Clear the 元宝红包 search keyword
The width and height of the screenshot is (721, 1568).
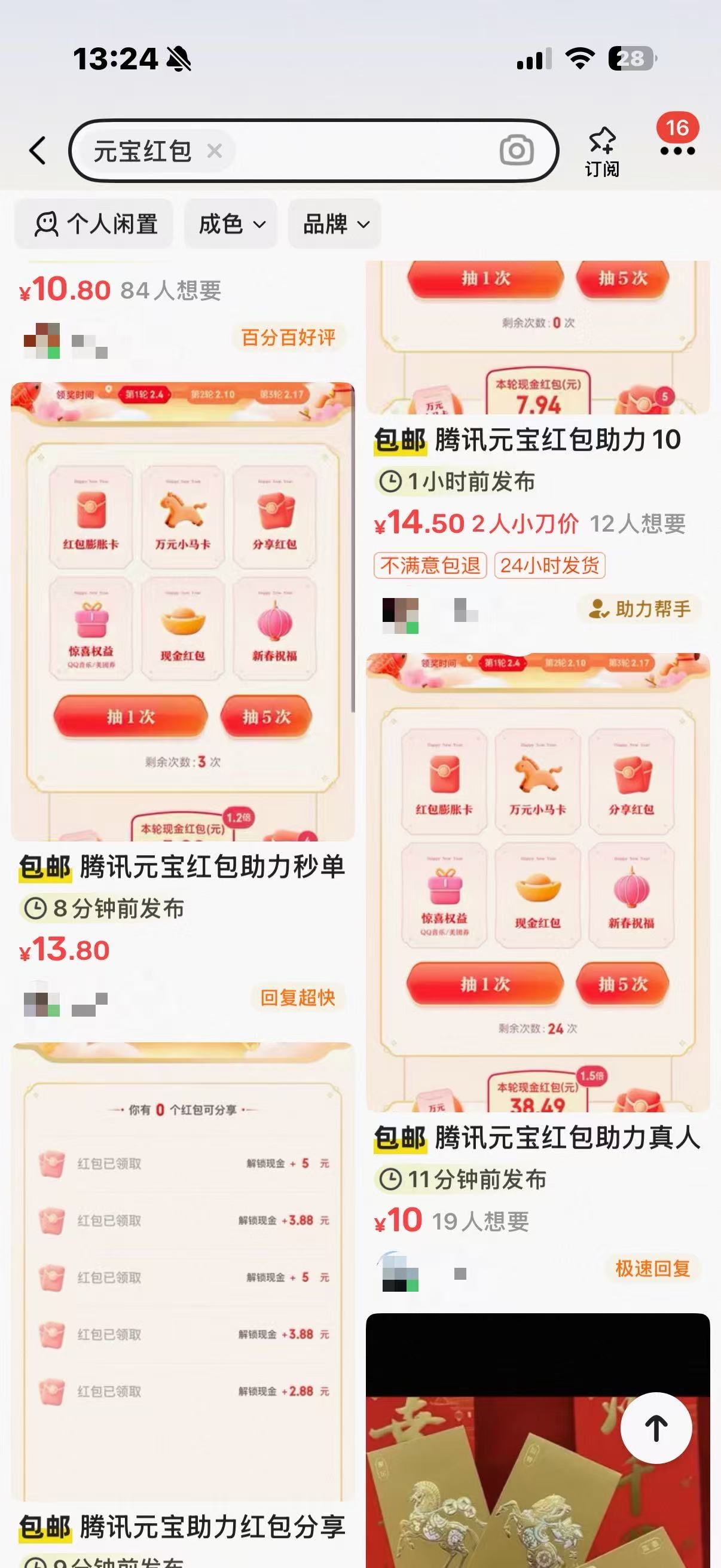point(214,150)
